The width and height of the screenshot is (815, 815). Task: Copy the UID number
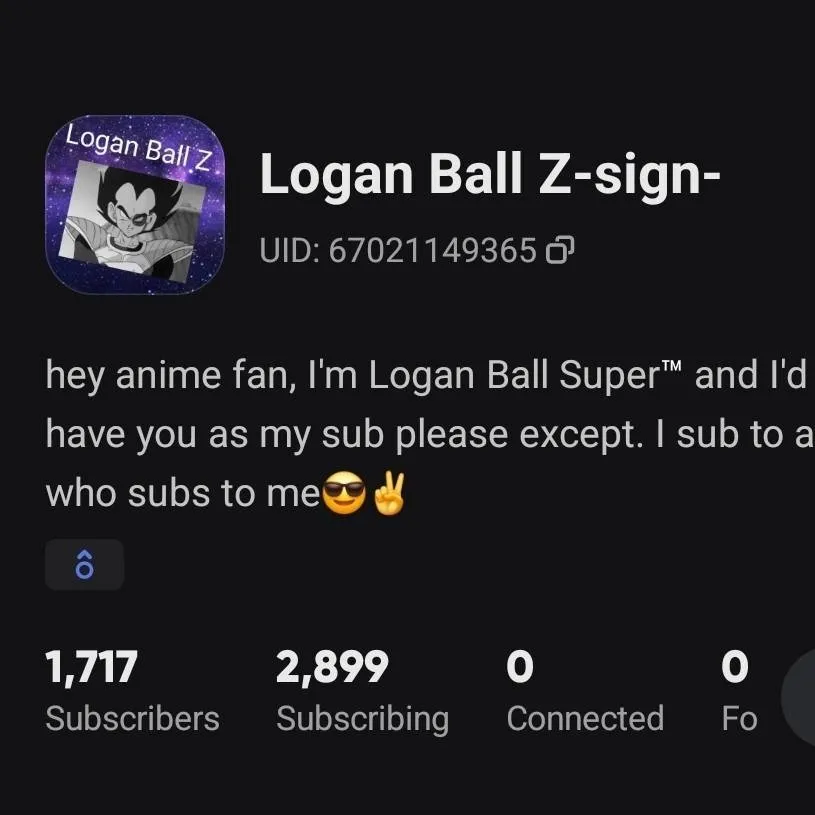561,250
